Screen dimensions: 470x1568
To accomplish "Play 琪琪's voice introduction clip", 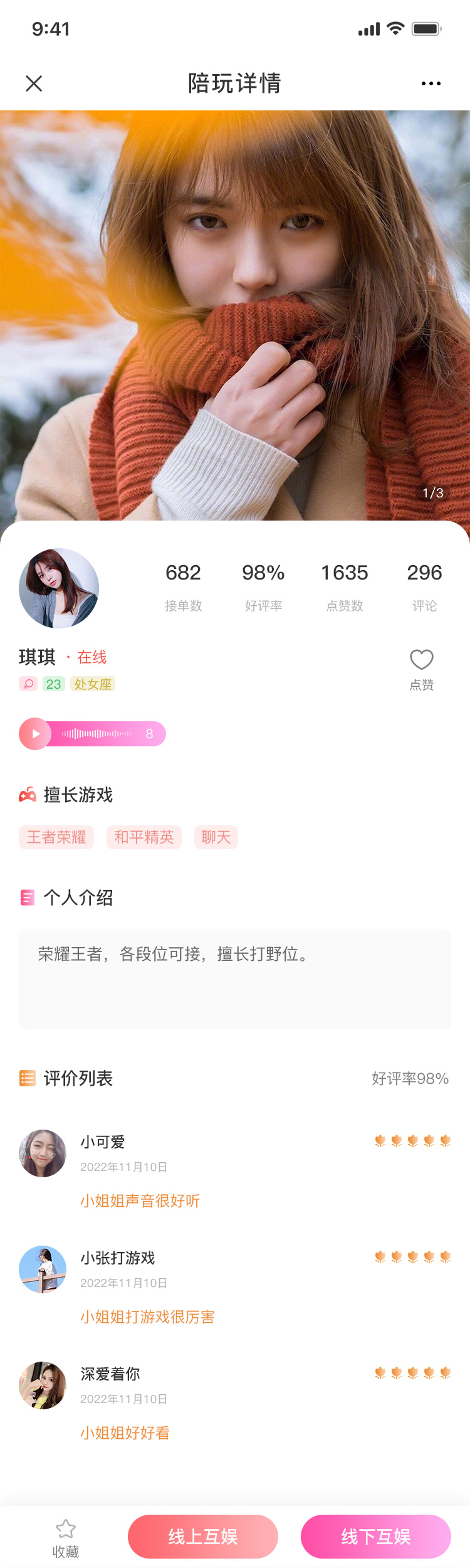I will [x=36, y=734].
